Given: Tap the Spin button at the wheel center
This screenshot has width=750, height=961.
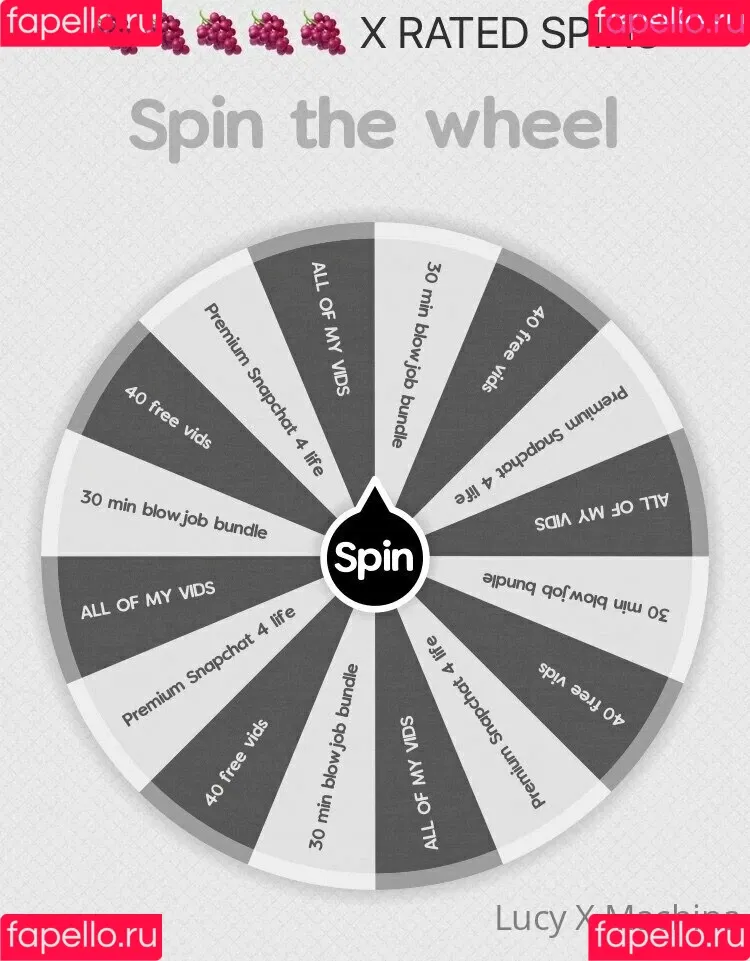Looking at the screenshot, I should (x=374, y=557).
